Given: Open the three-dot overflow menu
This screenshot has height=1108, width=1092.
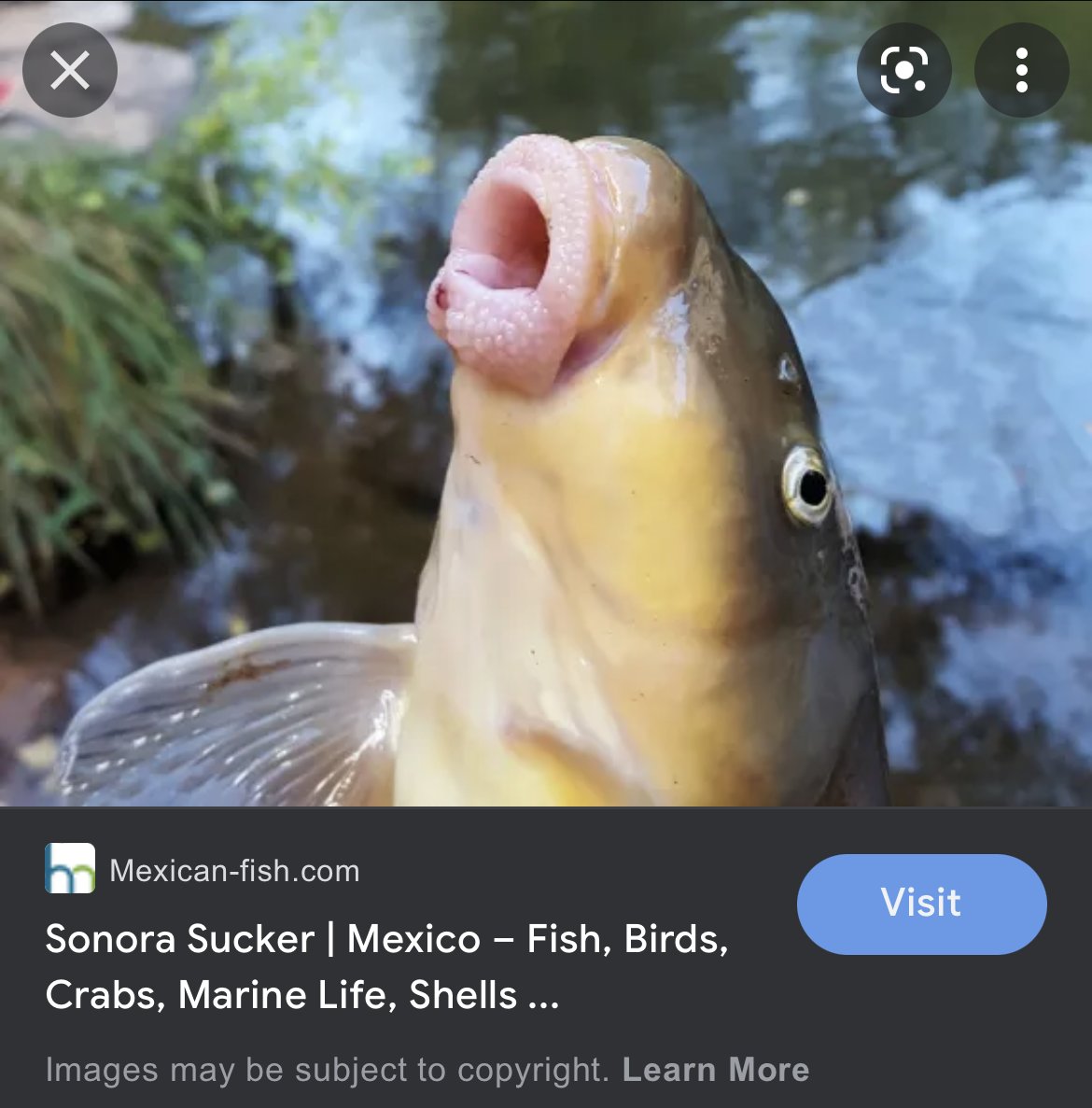Looking at the screenshot, I should [x=1021, y=70].
